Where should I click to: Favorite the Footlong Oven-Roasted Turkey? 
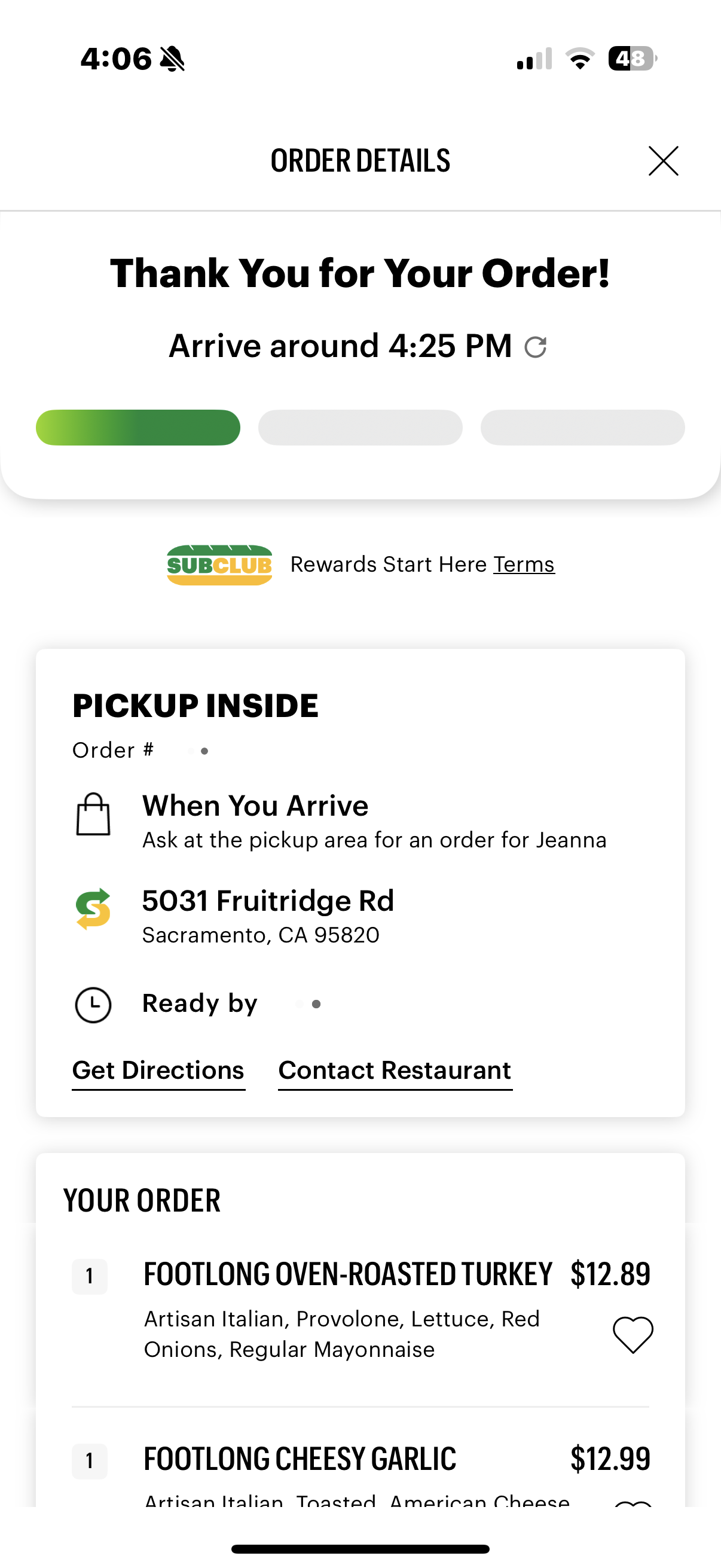click(x=633, y=1334)
